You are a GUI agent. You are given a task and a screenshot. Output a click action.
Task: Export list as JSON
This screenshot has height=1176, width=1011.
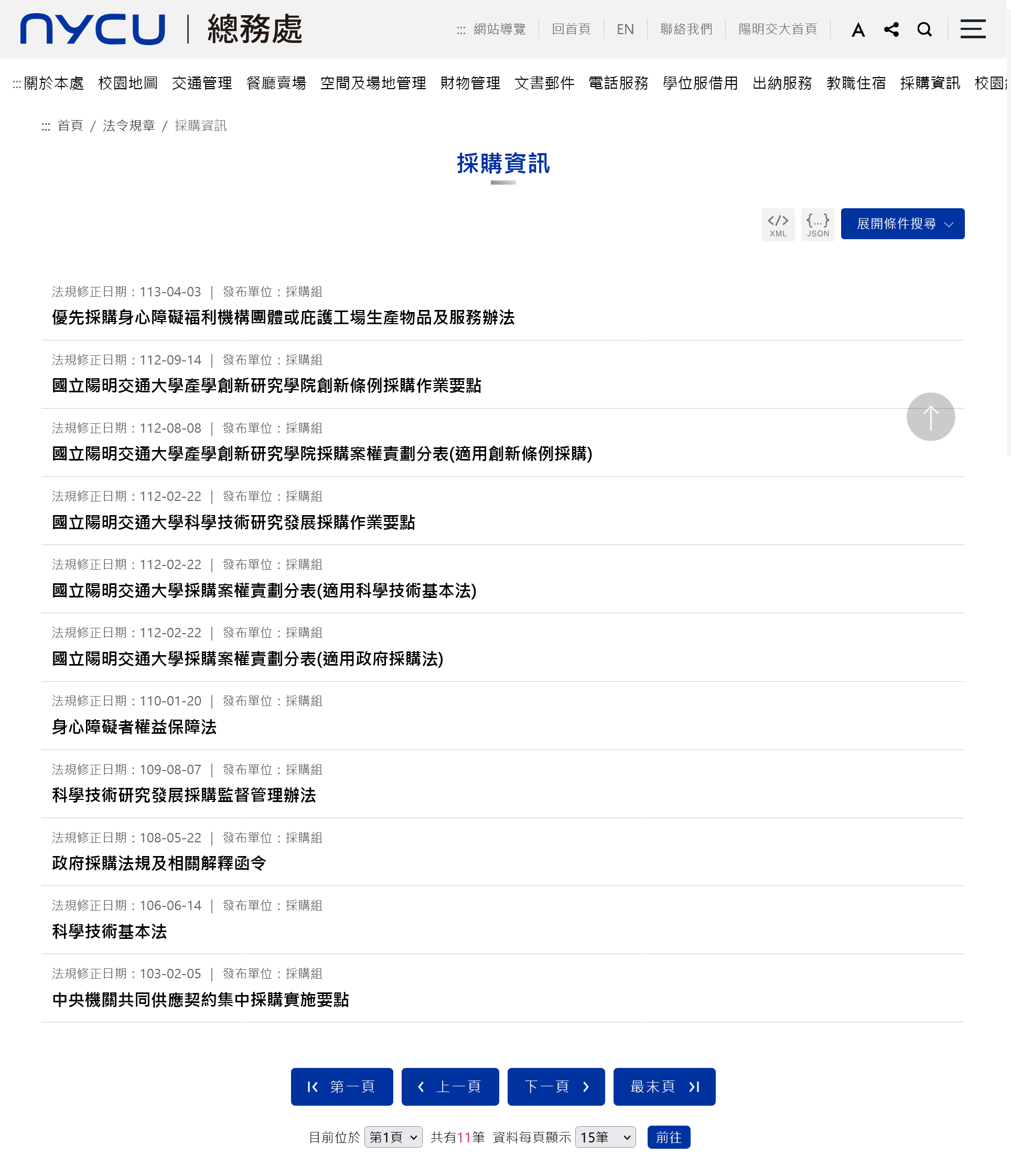pyautogui.click(x=818, y=224)
